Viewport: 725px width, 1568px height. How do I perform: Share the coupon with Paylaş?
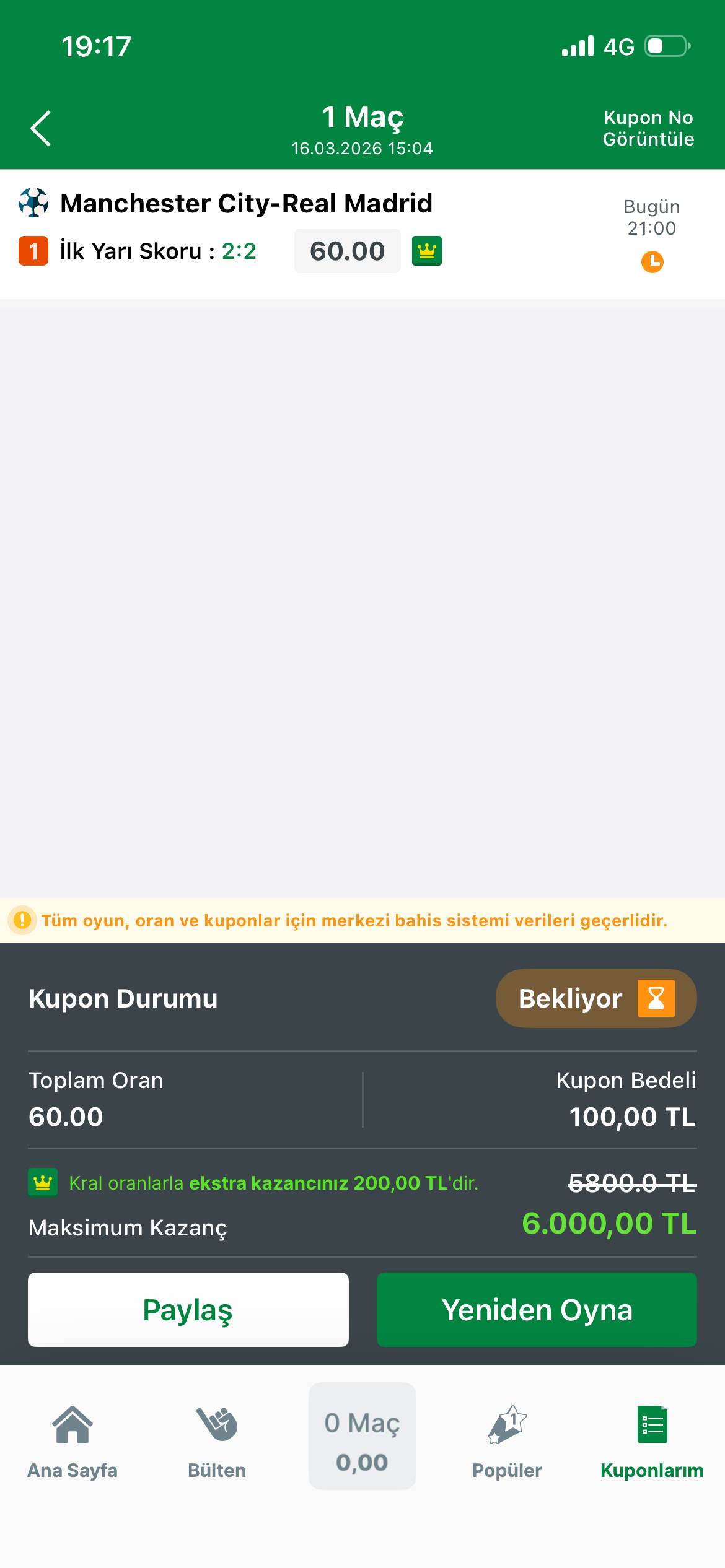[x=188, y=1309]
